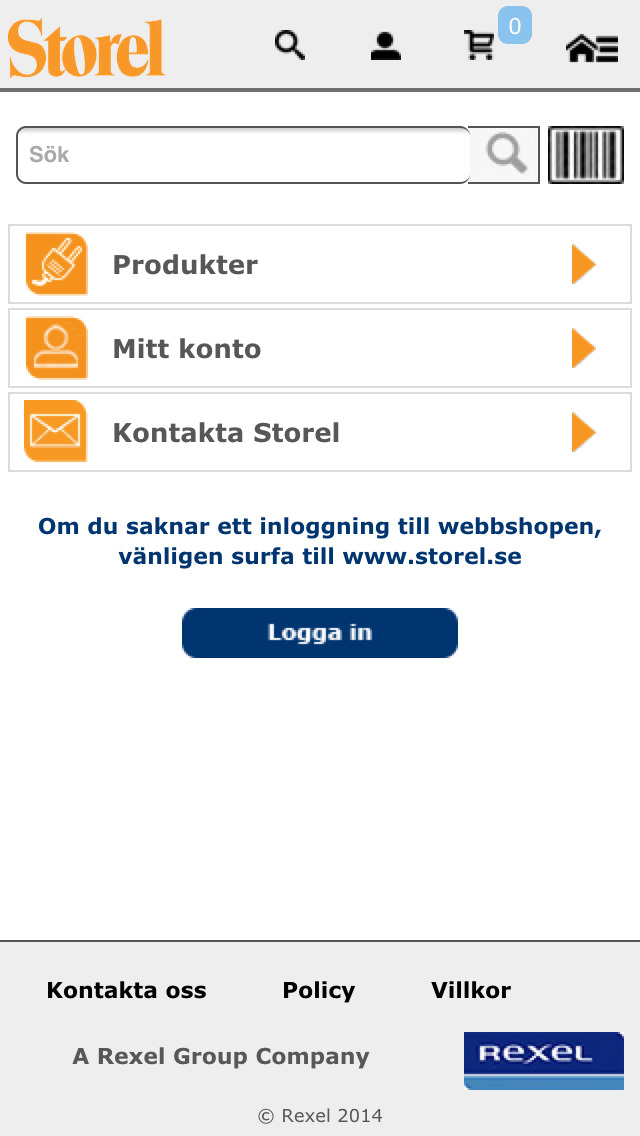
Task: Launch the barcode scanner
Action: 586,155
